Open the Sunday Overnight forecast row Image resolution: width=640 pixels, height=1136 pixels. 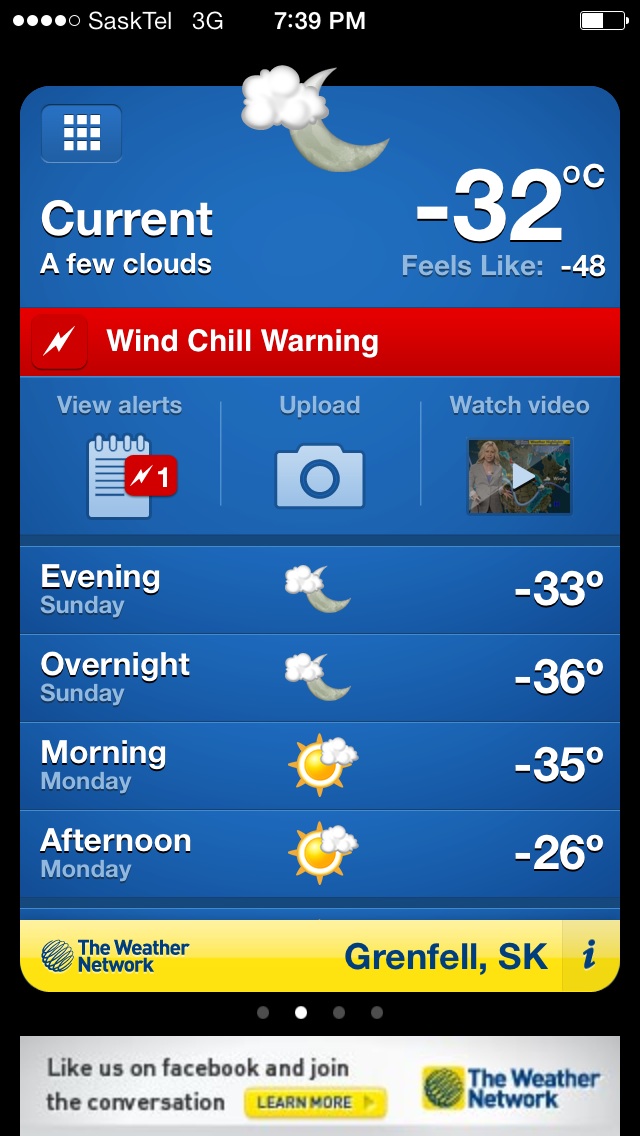320,678
